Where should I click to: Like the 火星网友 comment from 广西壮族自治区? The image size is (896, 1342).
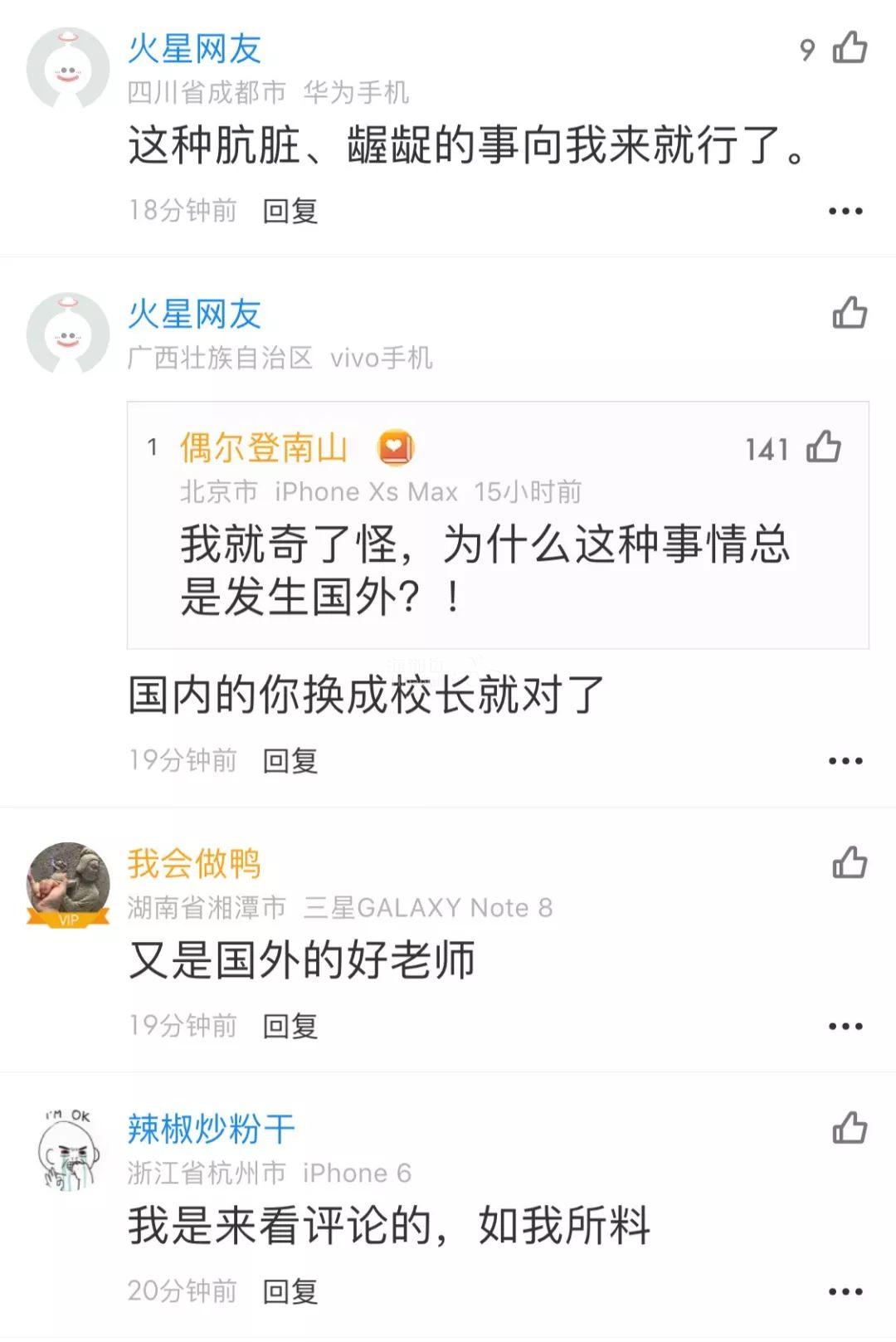click(x=850, y=314)
